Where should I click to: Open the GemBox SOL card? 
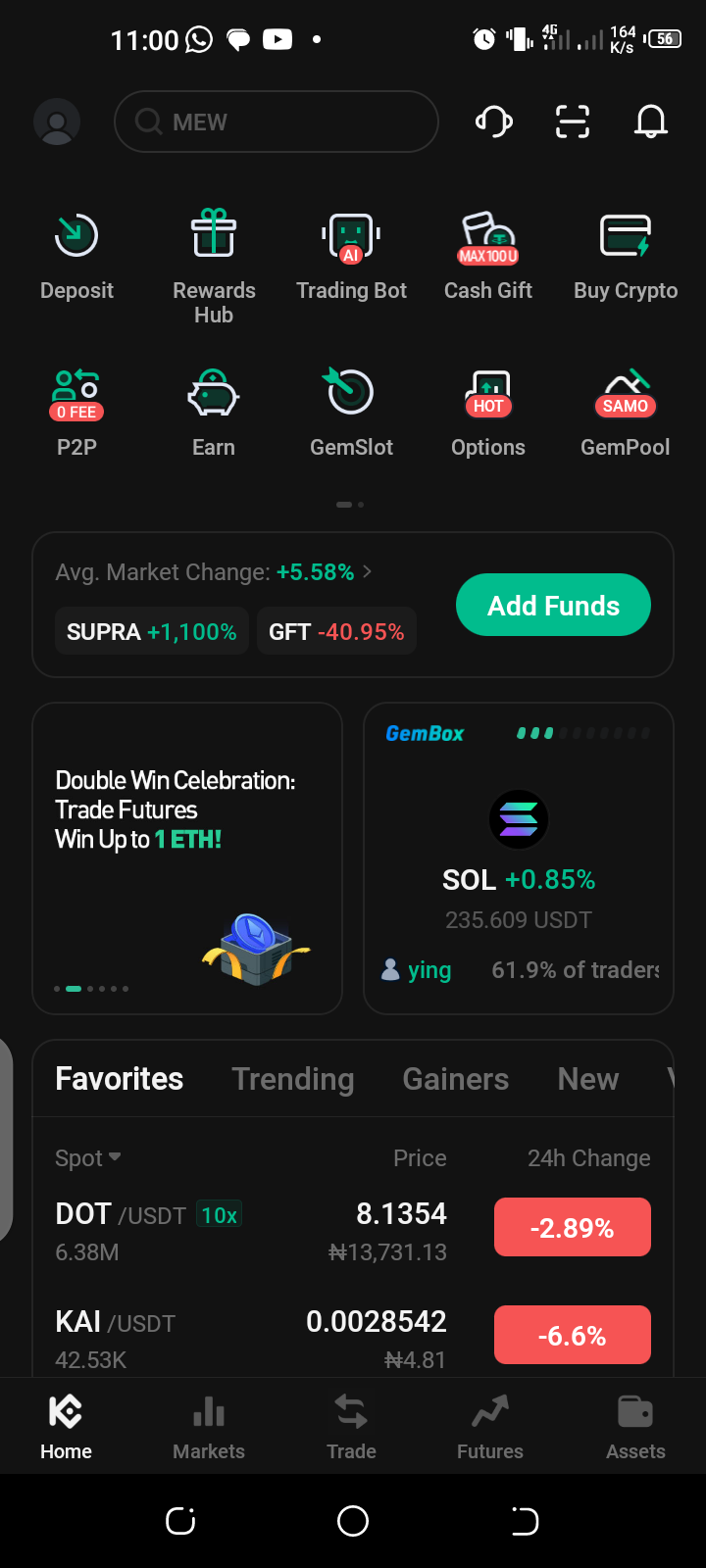click(x=518, y=857)
